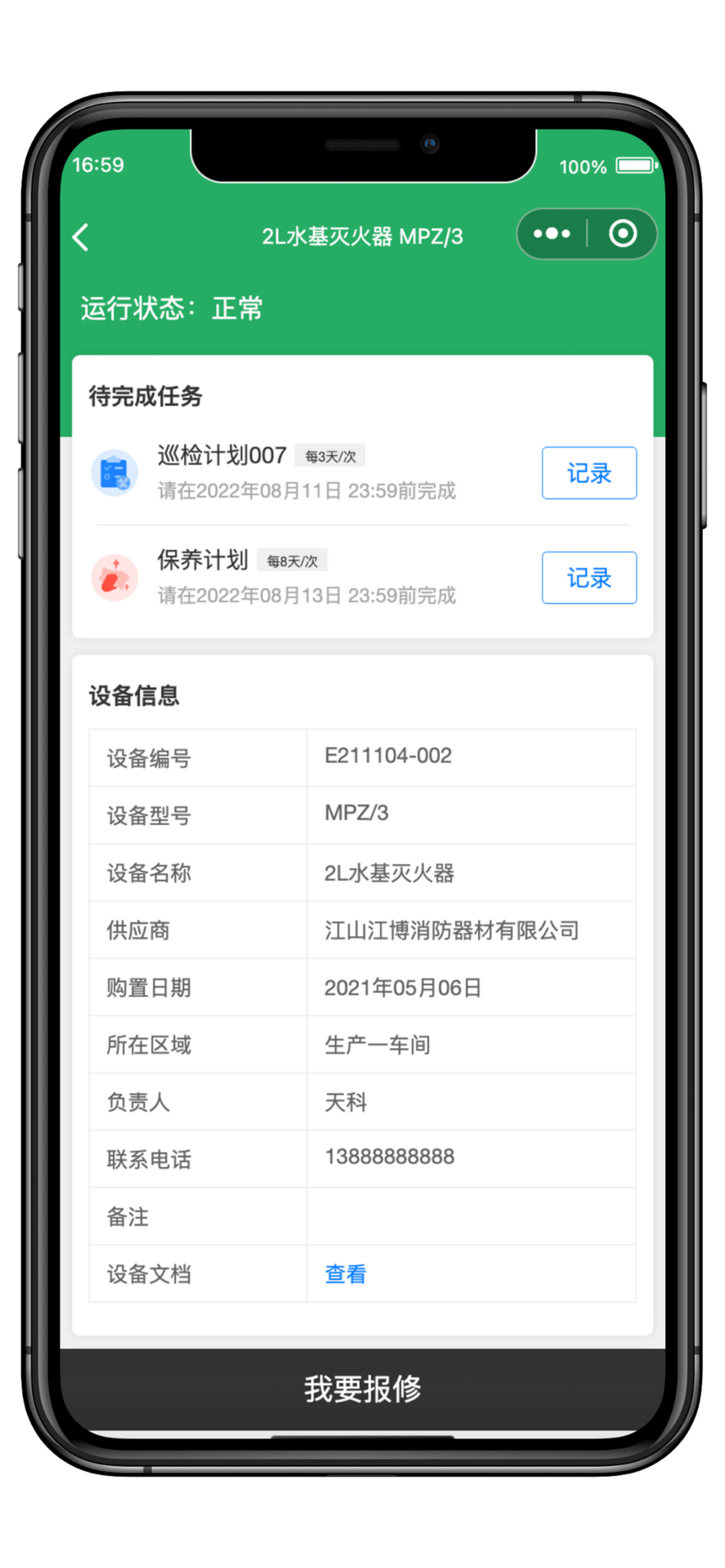Tap 记录 for 保养计划
This screenshot has height=1568, width=725.
pos(588,577)
